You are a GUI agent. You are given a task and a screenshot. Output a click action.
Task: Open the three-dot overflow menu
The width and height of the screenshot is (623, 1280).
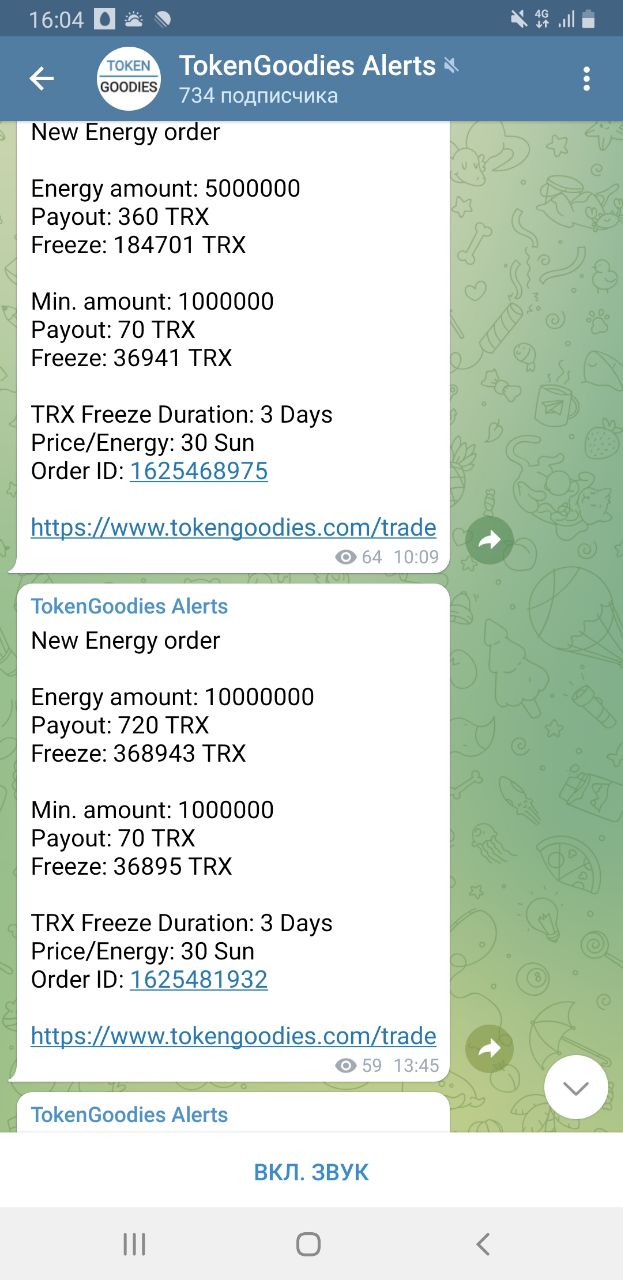(x=587, y=79)
